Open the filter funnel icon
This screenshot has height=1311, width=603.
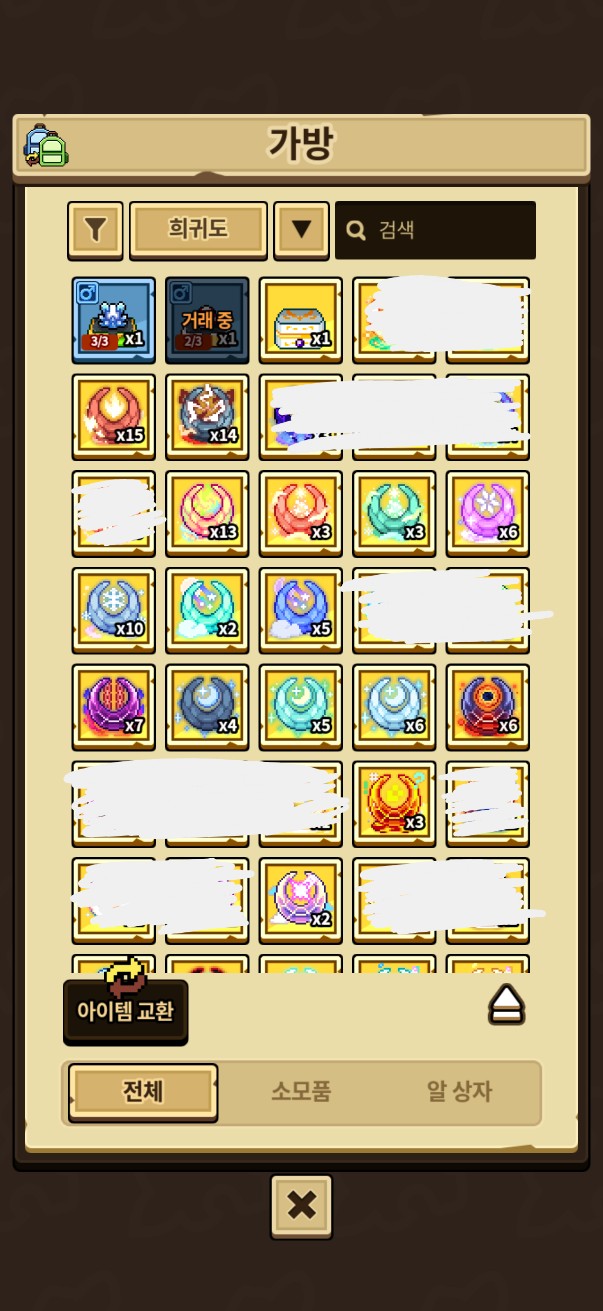tap(95, 231)
